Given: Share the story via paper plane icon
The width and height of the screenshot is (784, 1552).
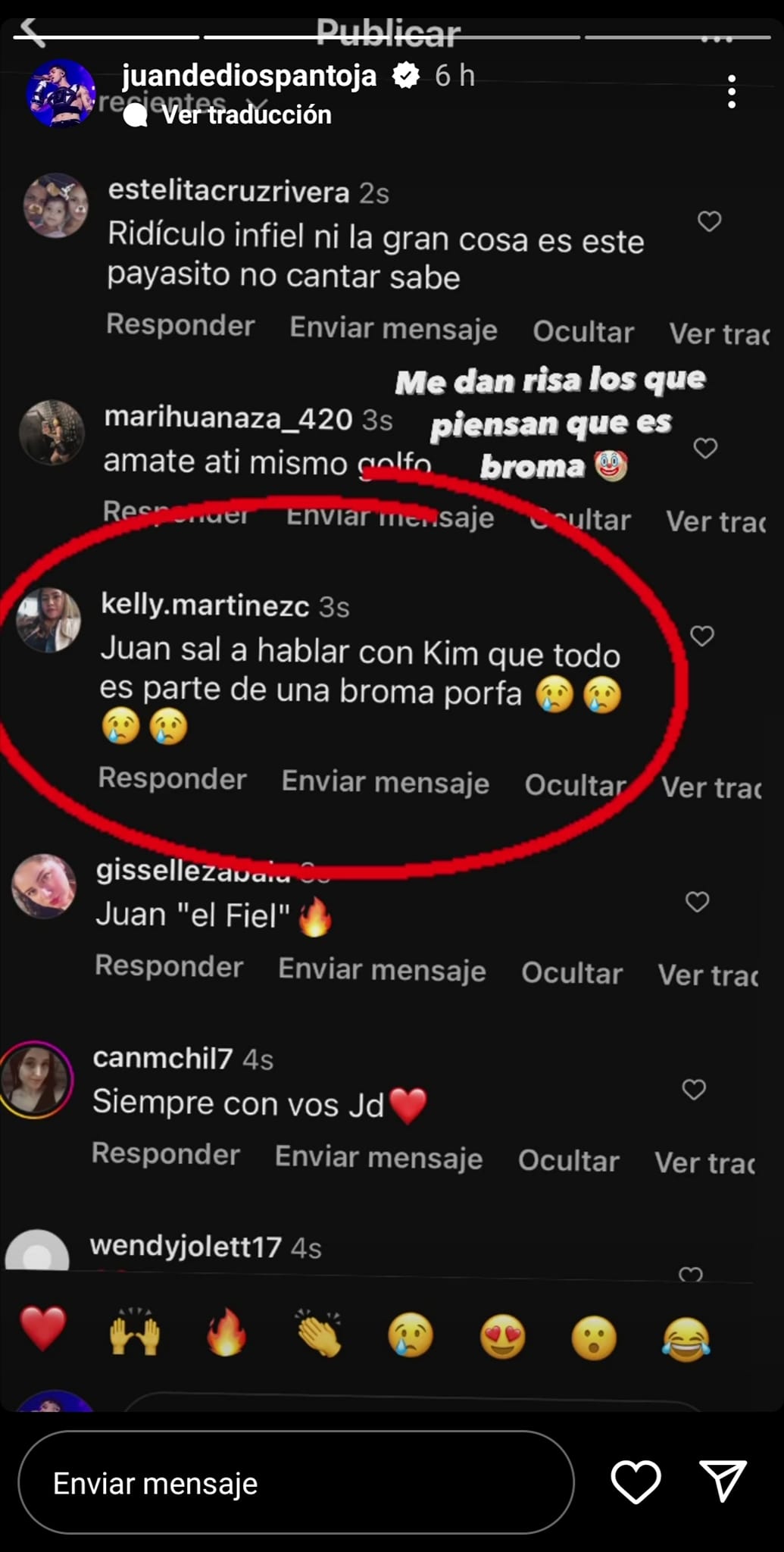Looking at the screenshot, I should (x=723, y=1481).
